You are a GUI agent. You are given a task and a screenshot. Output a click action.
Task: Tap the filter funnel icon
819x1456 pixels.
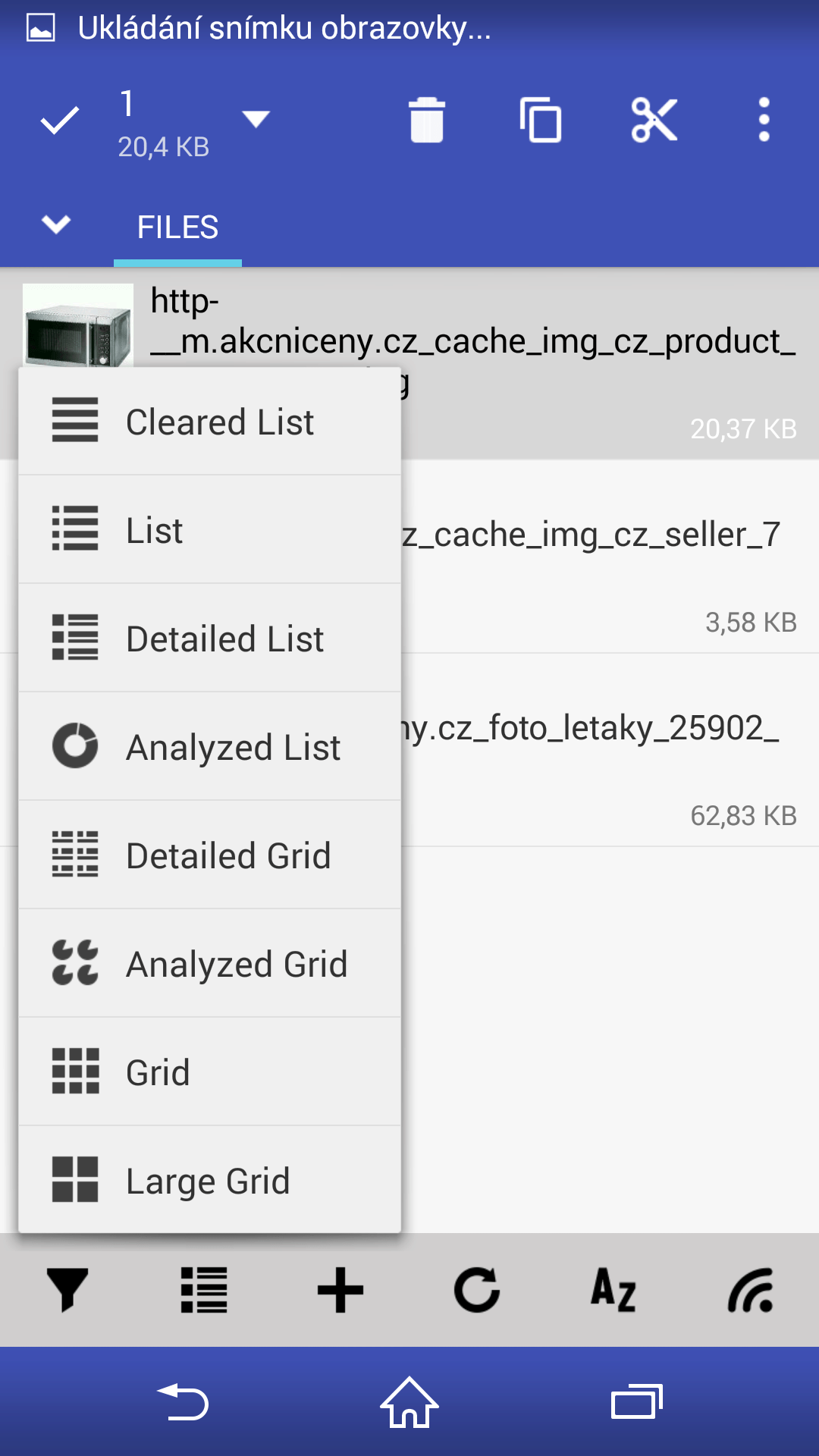[x=67, y=1290]
